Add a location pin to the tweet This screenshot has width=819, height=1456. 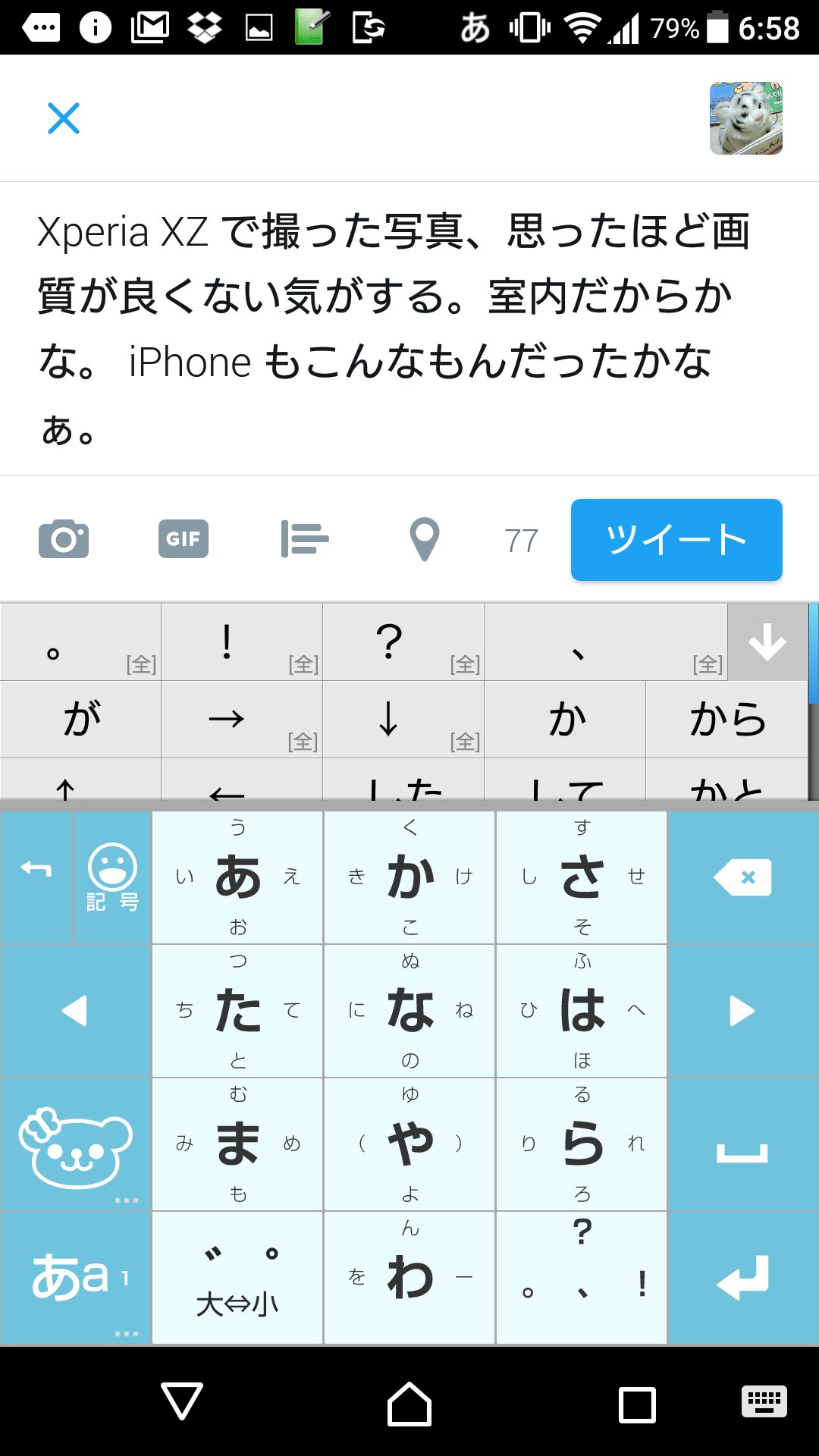tap(425, 539)
